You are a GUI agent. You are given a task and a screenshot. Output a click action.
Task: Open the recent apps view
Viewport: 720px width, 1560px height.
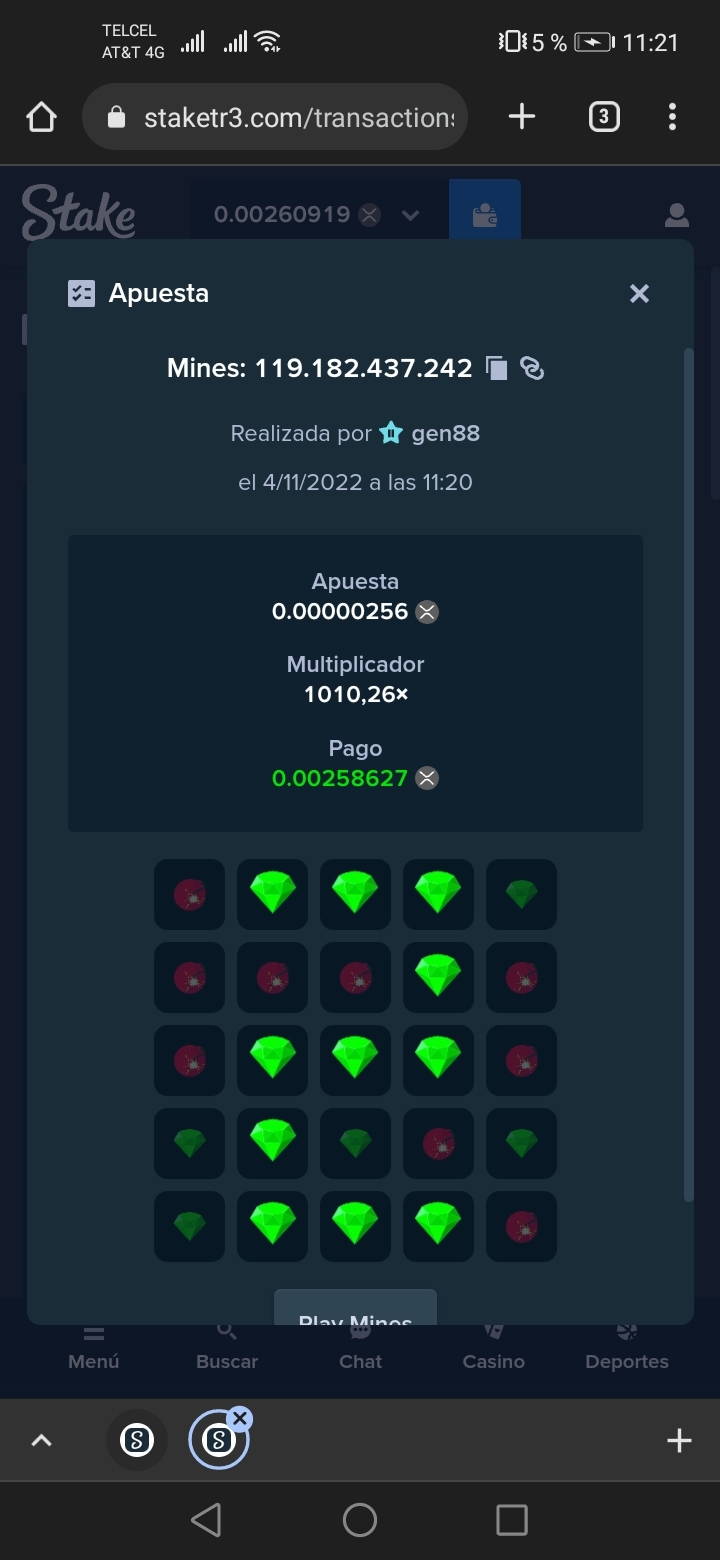512,1520
